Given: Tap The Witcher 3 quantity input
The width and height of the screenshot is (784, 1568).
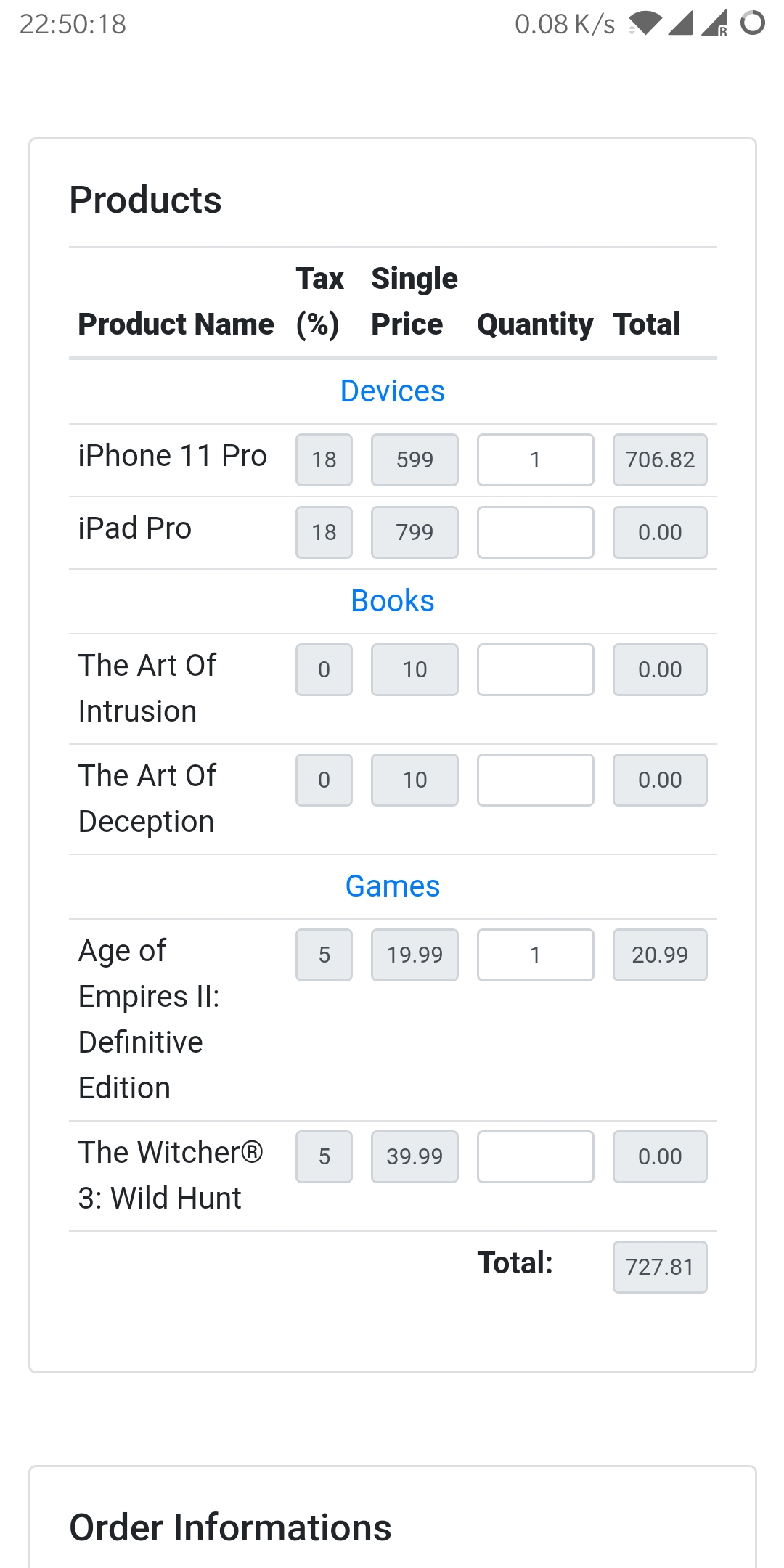Looking at the screenshot, I should [535, 1156].
